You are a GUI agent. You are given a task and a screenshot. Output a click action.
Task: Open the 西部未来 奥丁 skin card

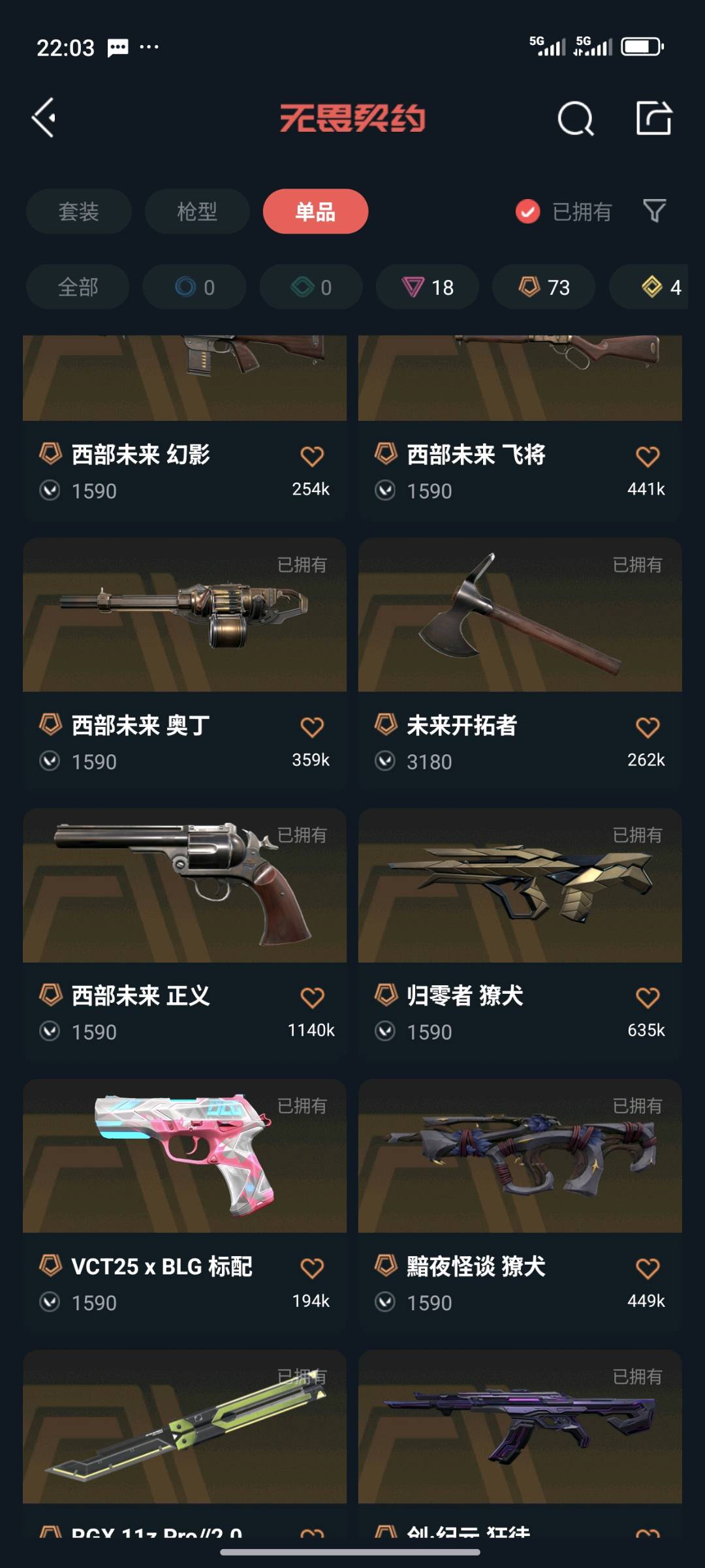coord(185,665)
